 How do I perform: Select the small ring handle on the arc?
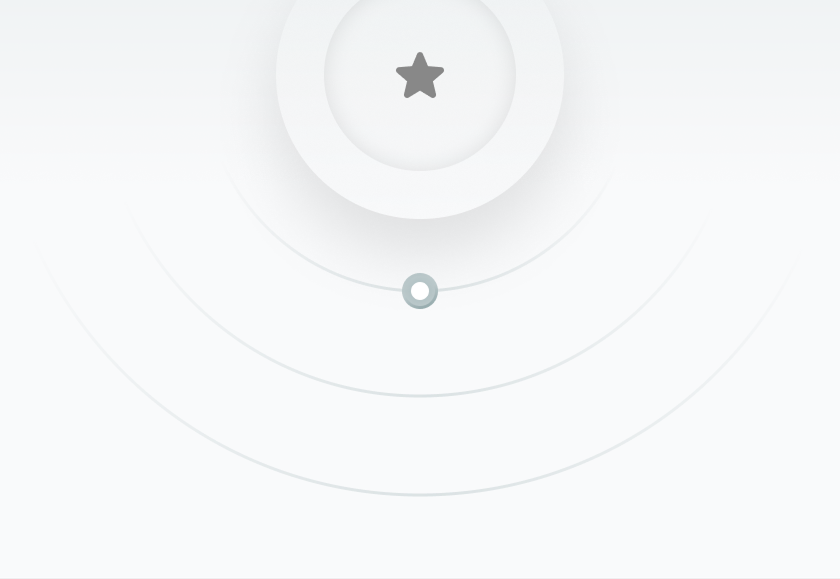[420, 291]
